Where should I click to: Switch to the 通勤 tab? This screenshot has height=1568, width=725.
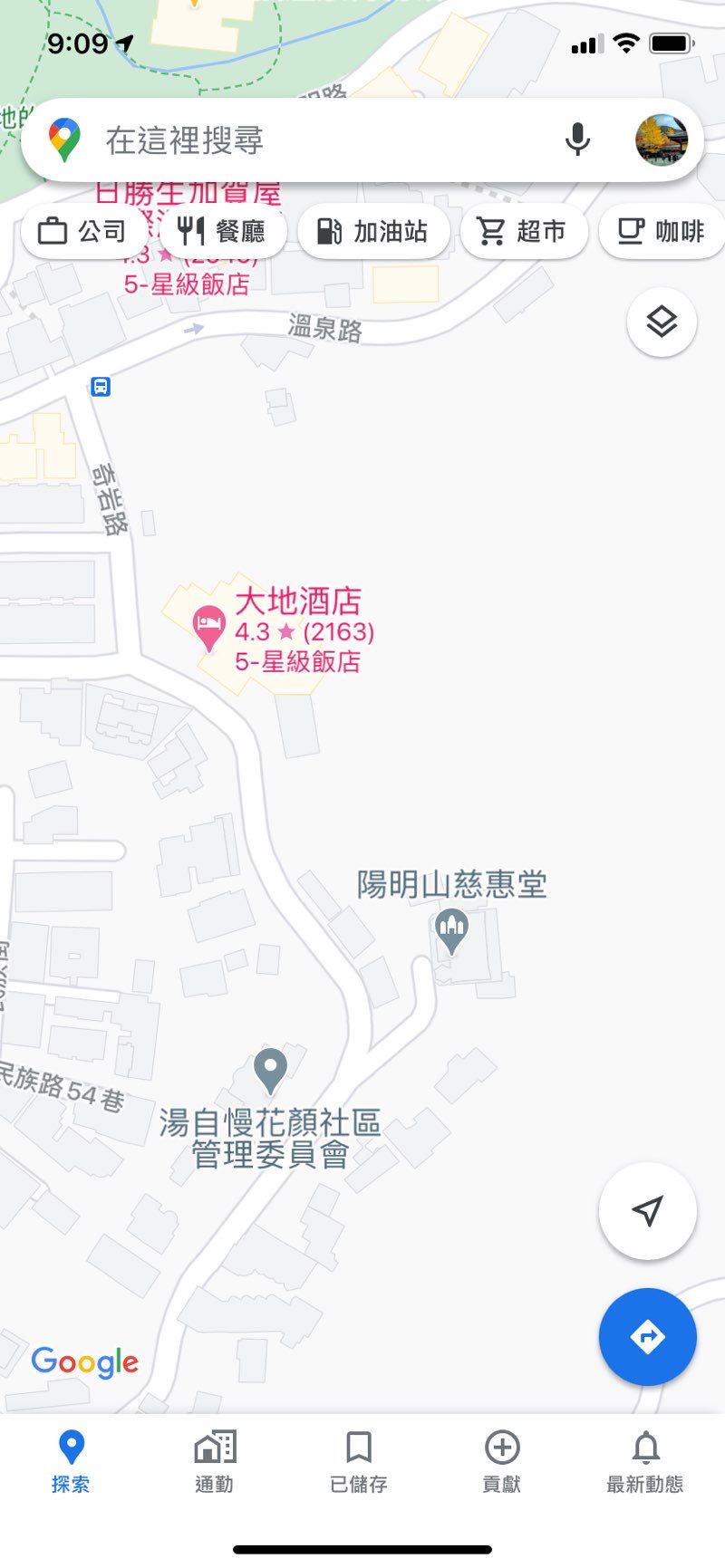pyautogui.click(x=215, y=1460)
